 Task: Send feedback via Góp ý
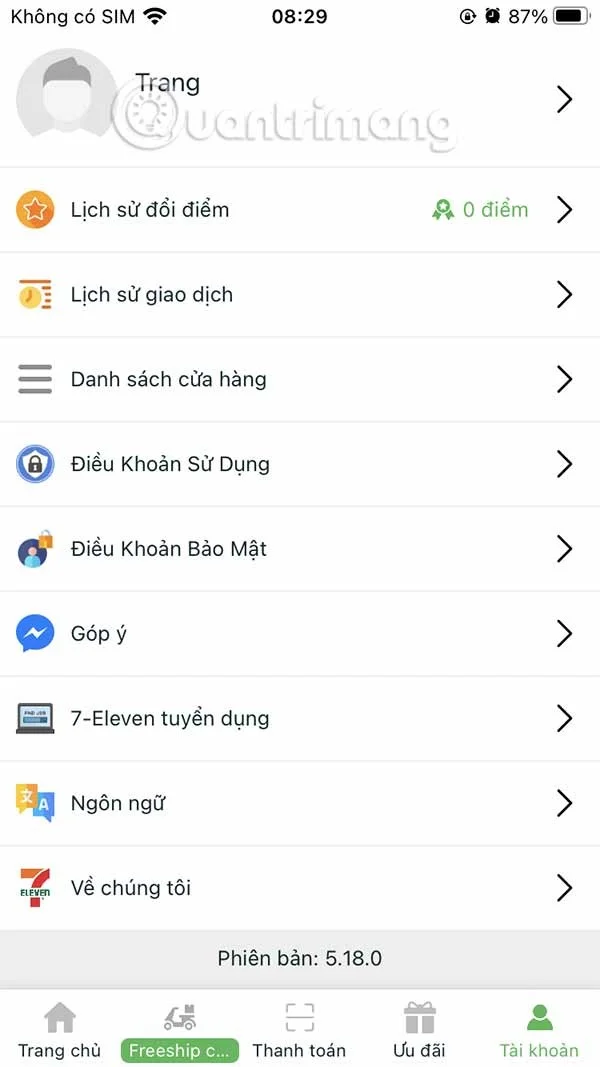pos(300,634)
